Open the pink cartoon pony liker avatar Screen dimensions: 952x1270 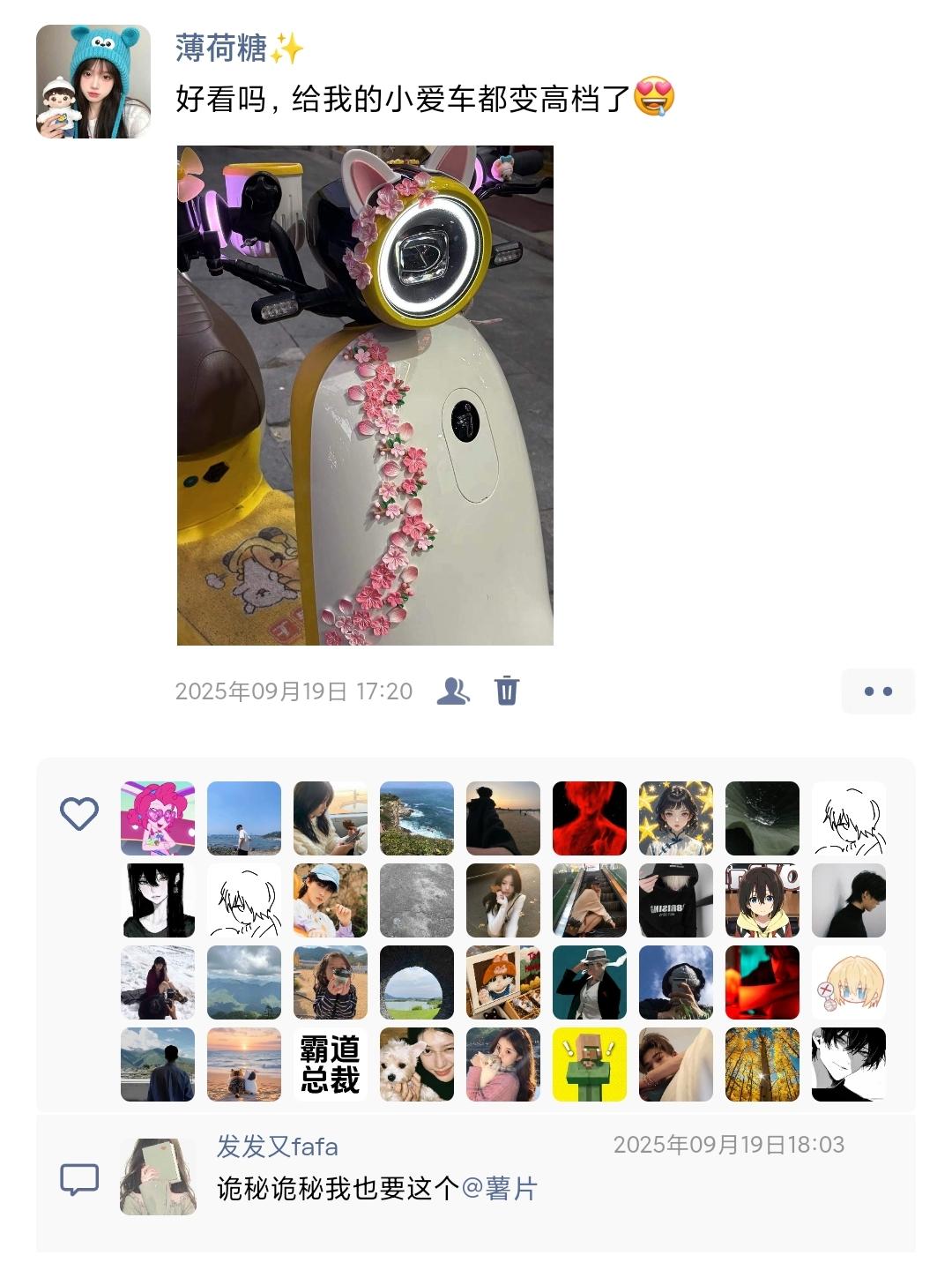(158, 818)
